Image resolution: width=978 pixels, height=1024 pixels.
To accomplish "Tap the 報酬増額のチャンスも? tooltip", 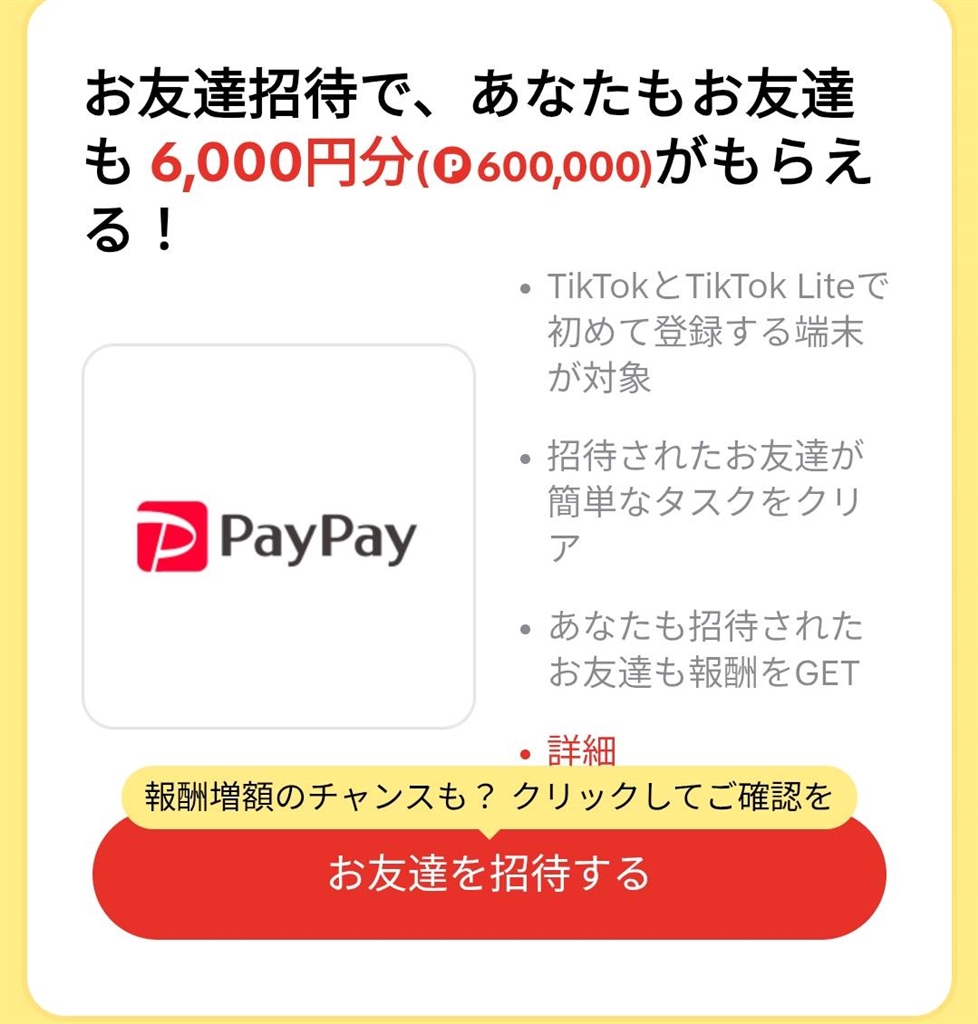I will pos(488,797).
